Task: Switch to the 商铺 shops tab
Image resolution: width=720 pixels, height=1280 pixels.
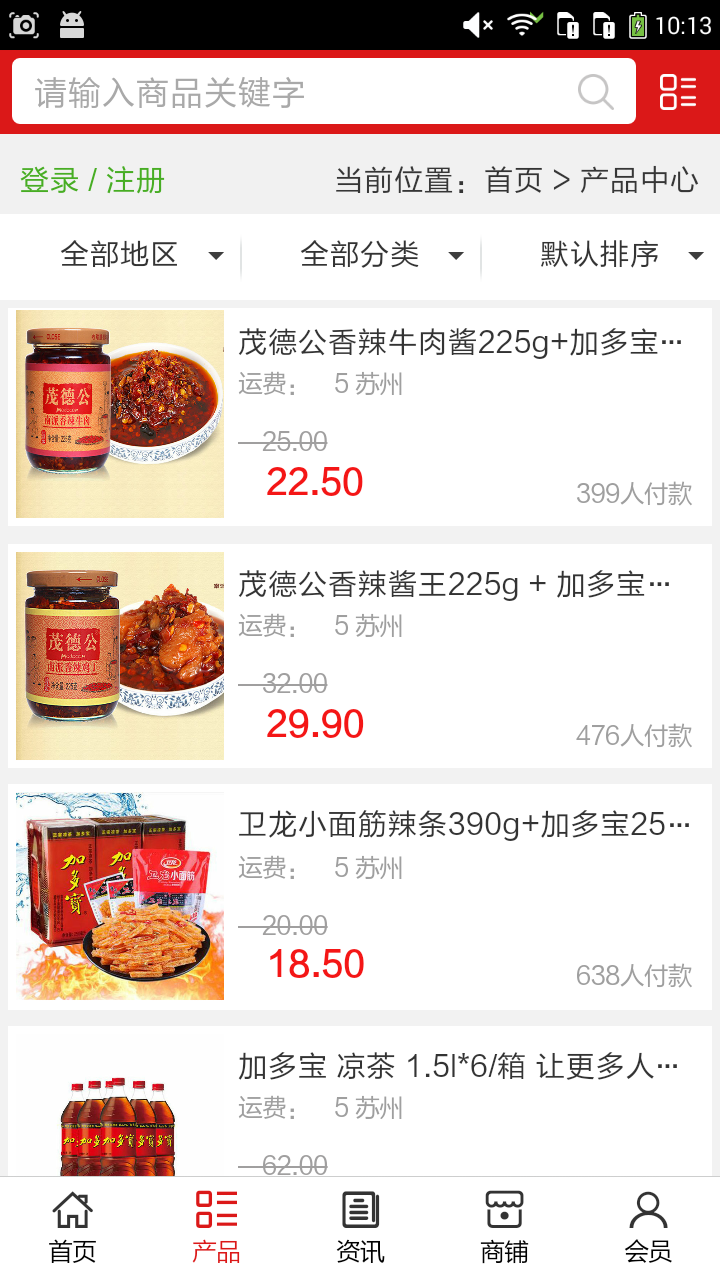Action: (504, 1228)
